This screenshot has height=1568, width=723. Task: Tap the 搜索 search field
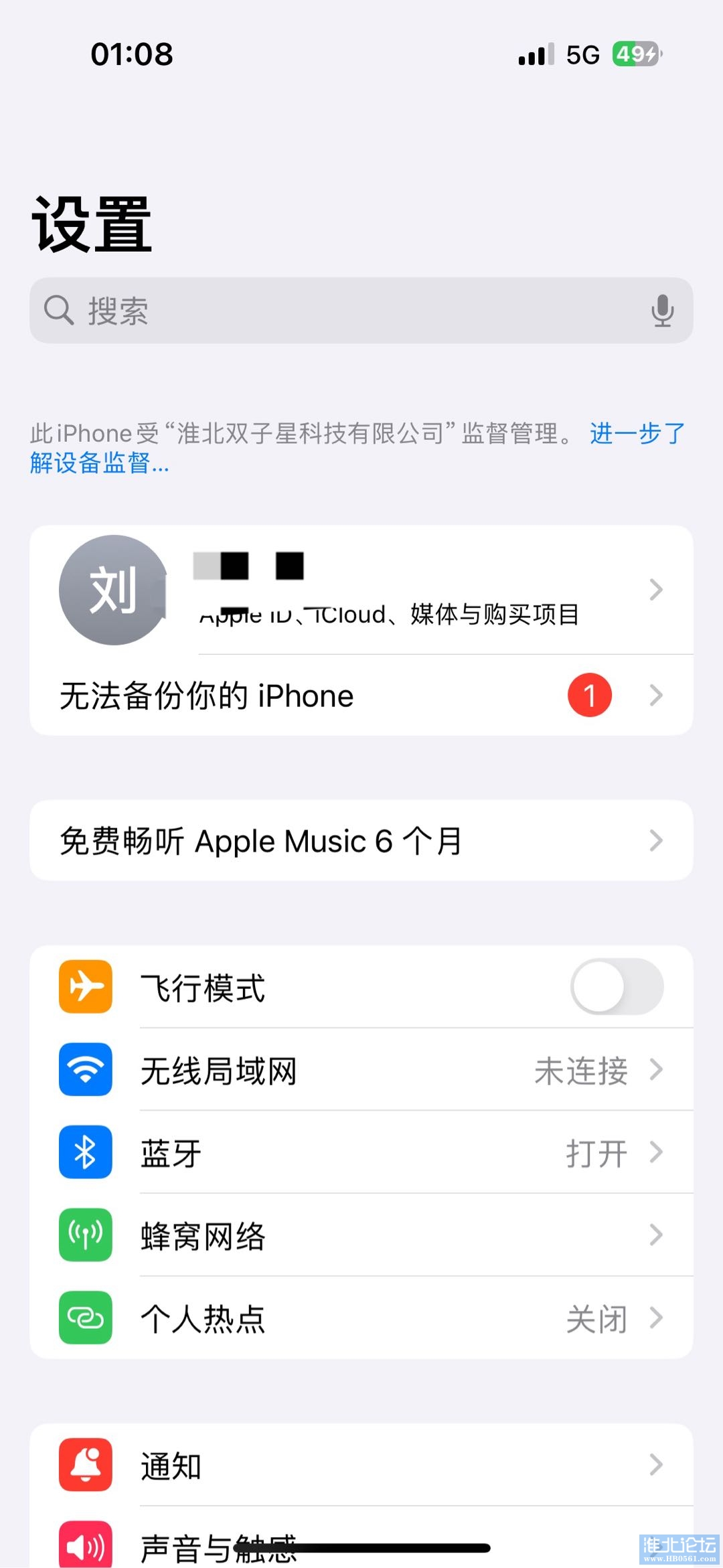(x=335, y=311)
